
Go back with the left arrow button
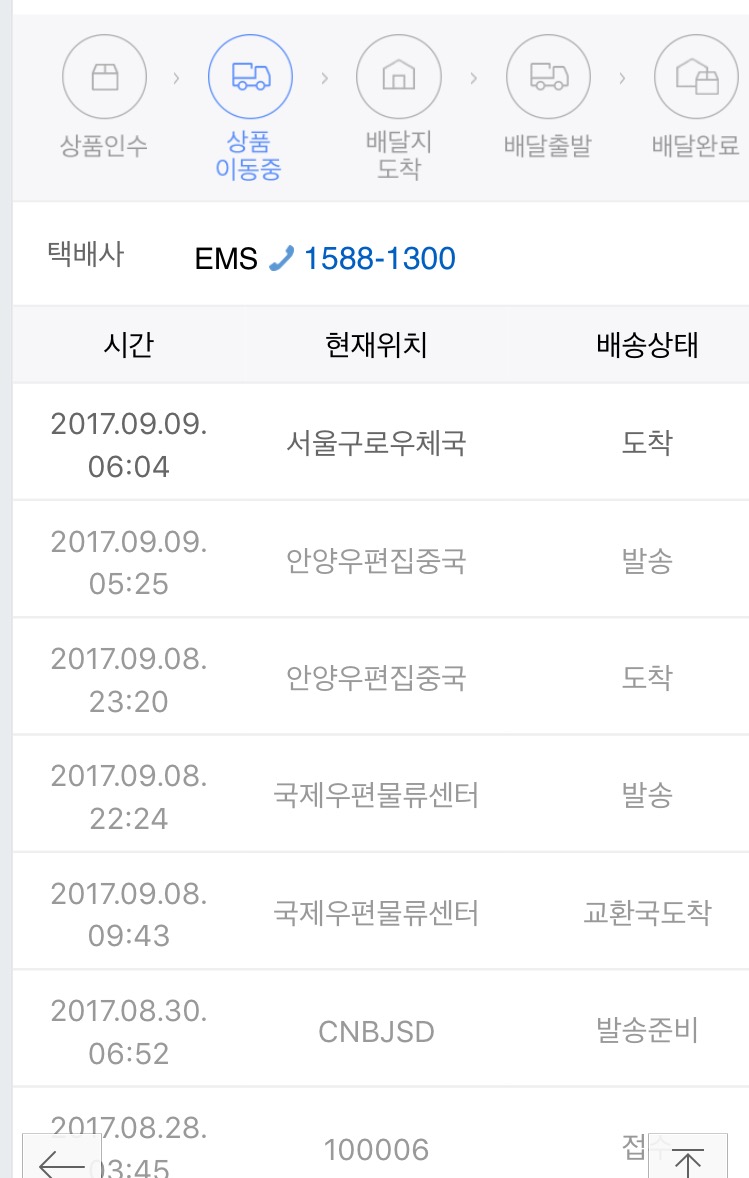(x=62, y=1160)
